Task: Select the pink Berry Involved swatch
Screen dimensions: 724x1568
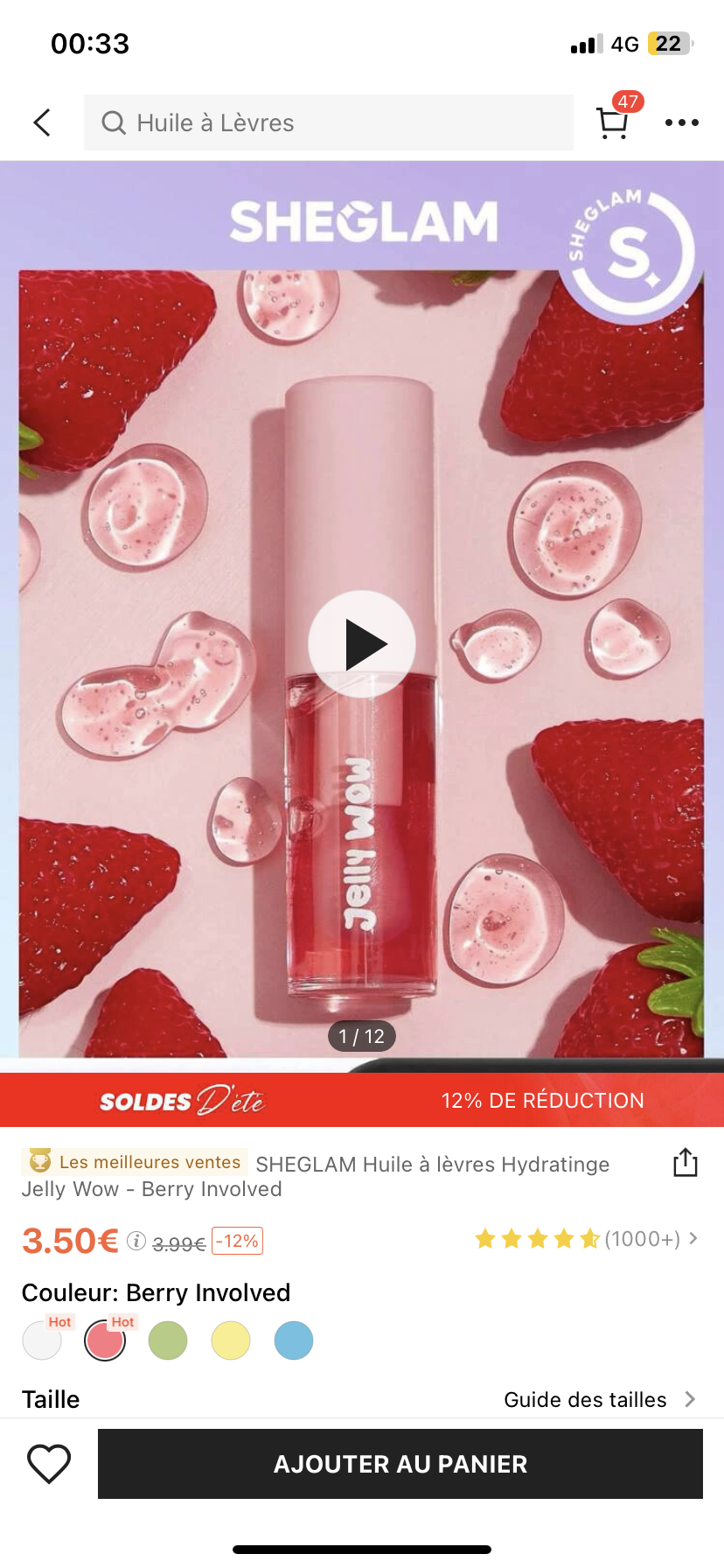Action: 105,1340
